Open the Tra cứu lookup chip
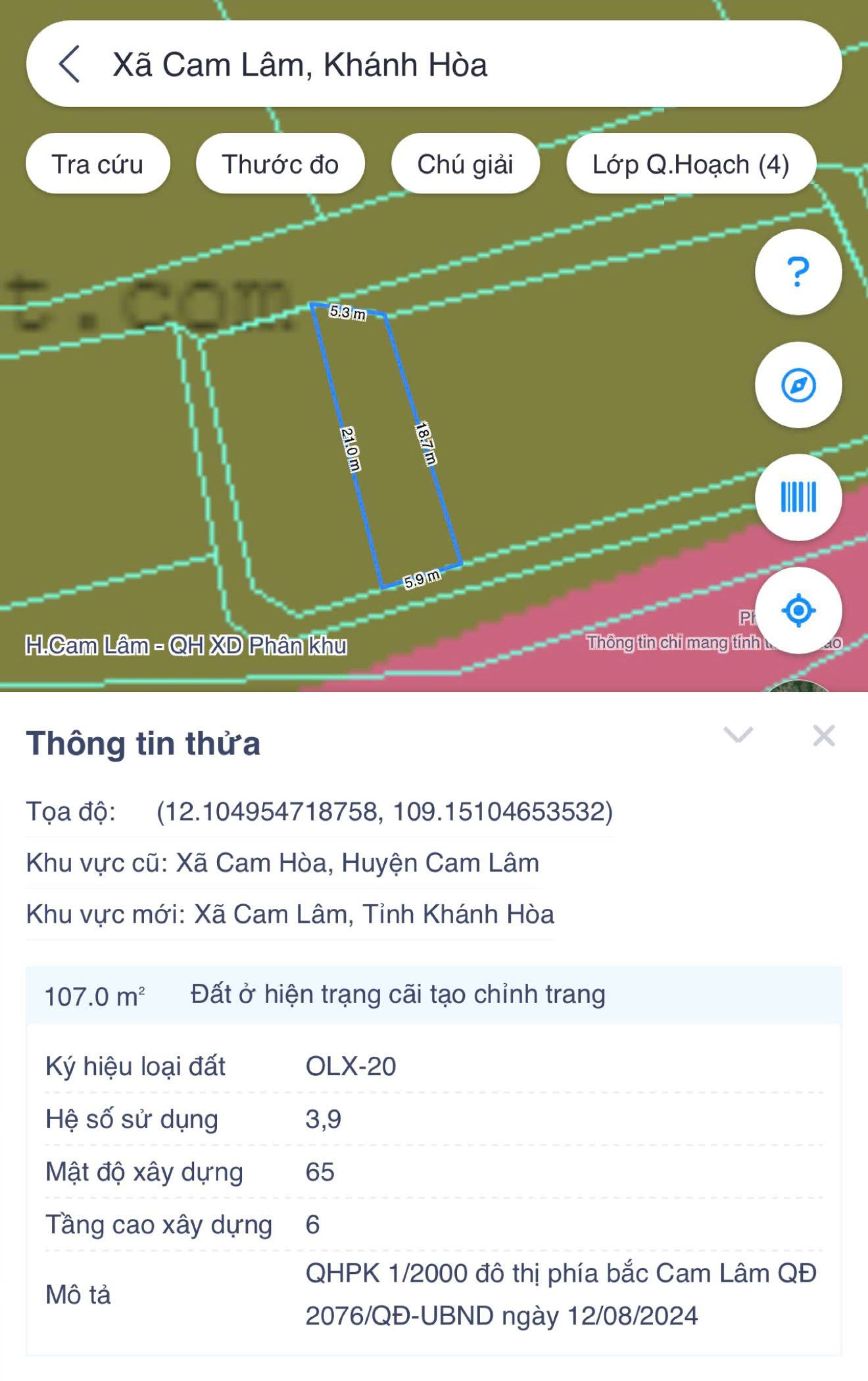This screenshot has width=868, height=1381. pos(98,164)
